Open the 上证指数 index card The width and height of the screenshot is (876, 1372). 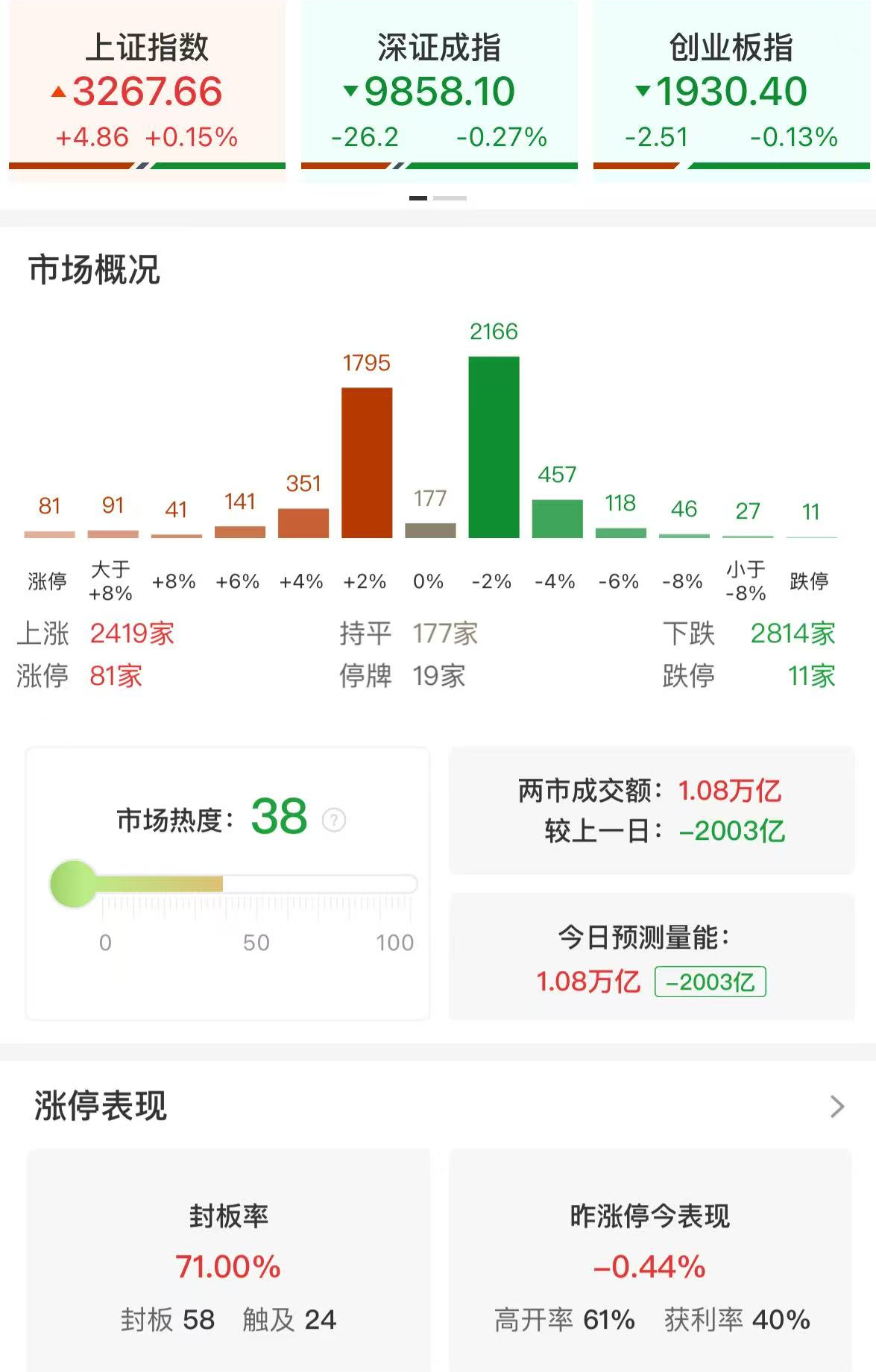[x=147, y=91]
